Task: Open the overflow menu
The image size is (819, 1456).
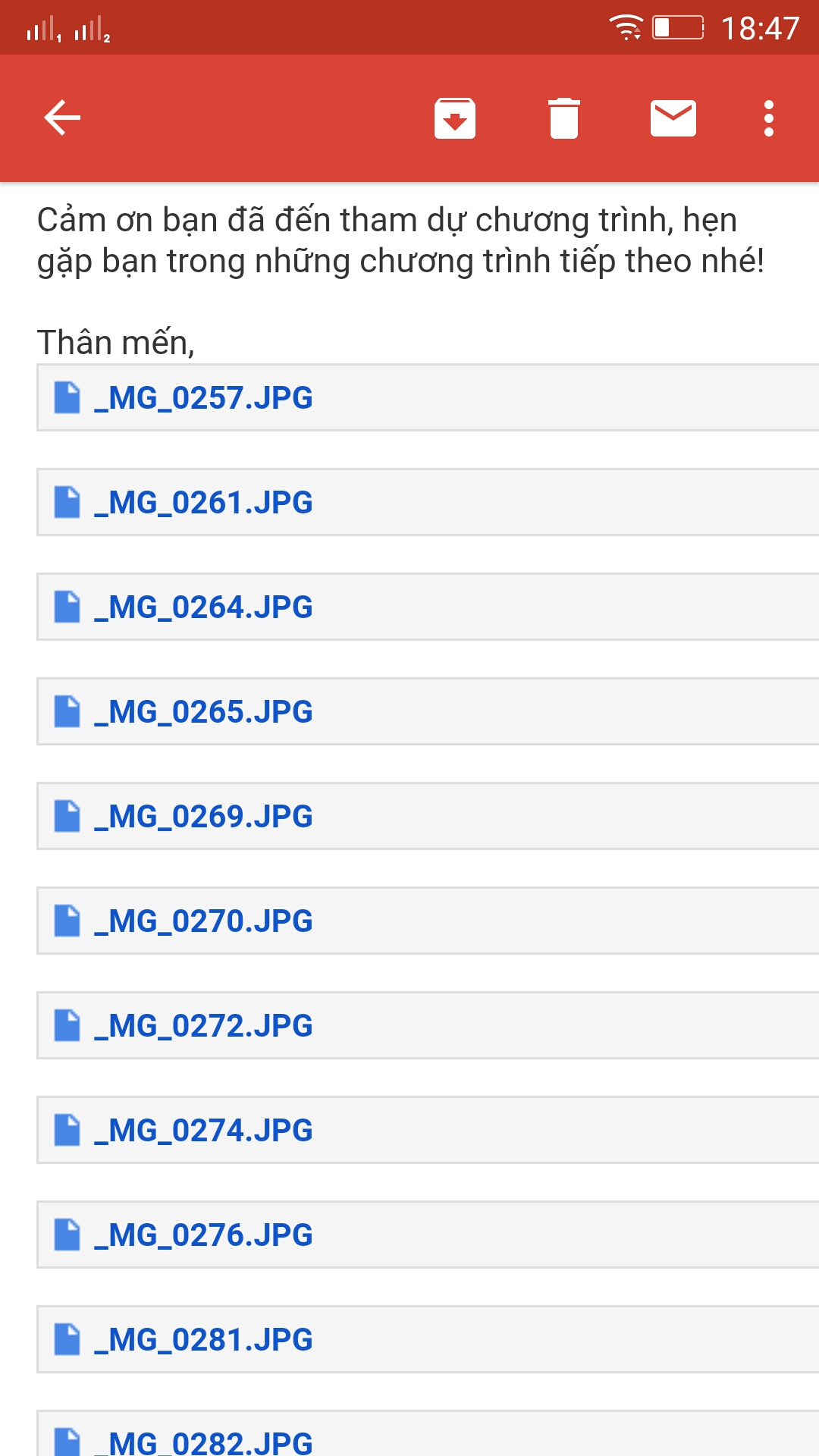Action: [x=769, y=118]
